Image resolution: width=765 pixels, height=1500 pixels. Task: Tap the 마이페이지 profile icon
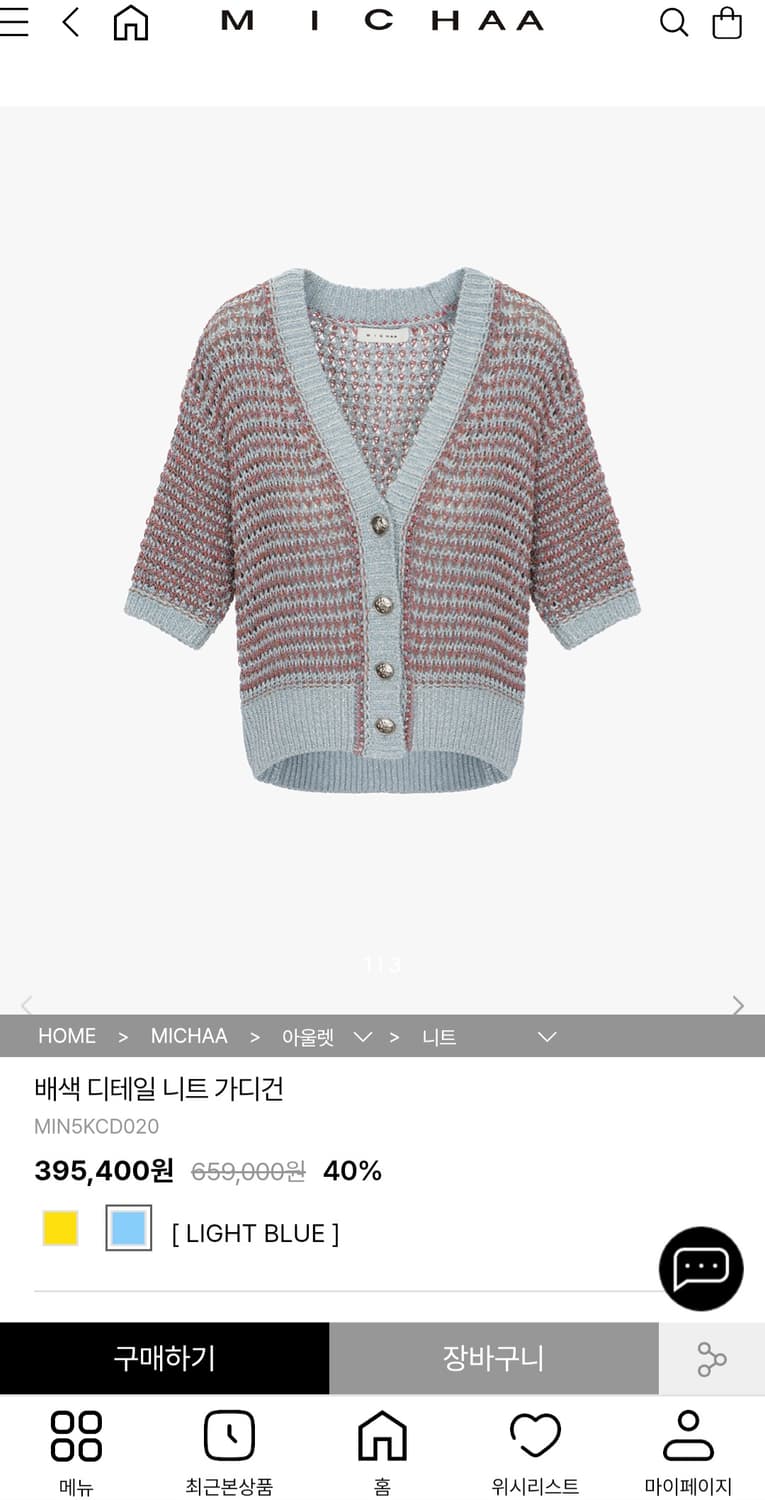tap(688, 1437)
